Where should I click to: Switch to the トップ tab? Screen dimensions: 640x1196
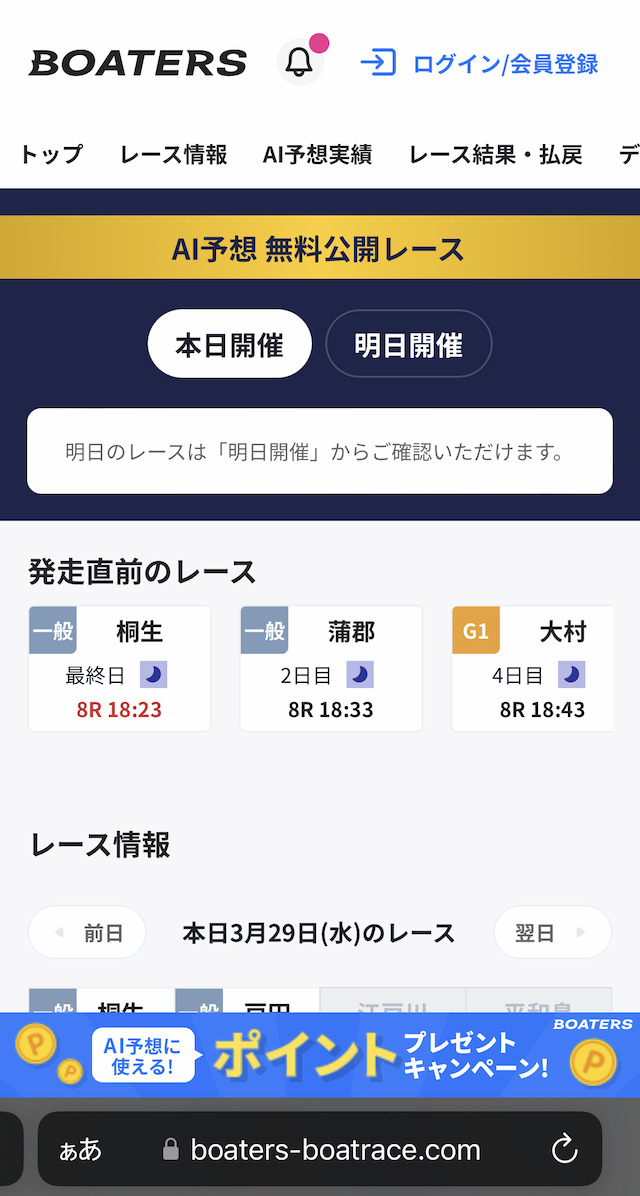click(x=50, y=155)
